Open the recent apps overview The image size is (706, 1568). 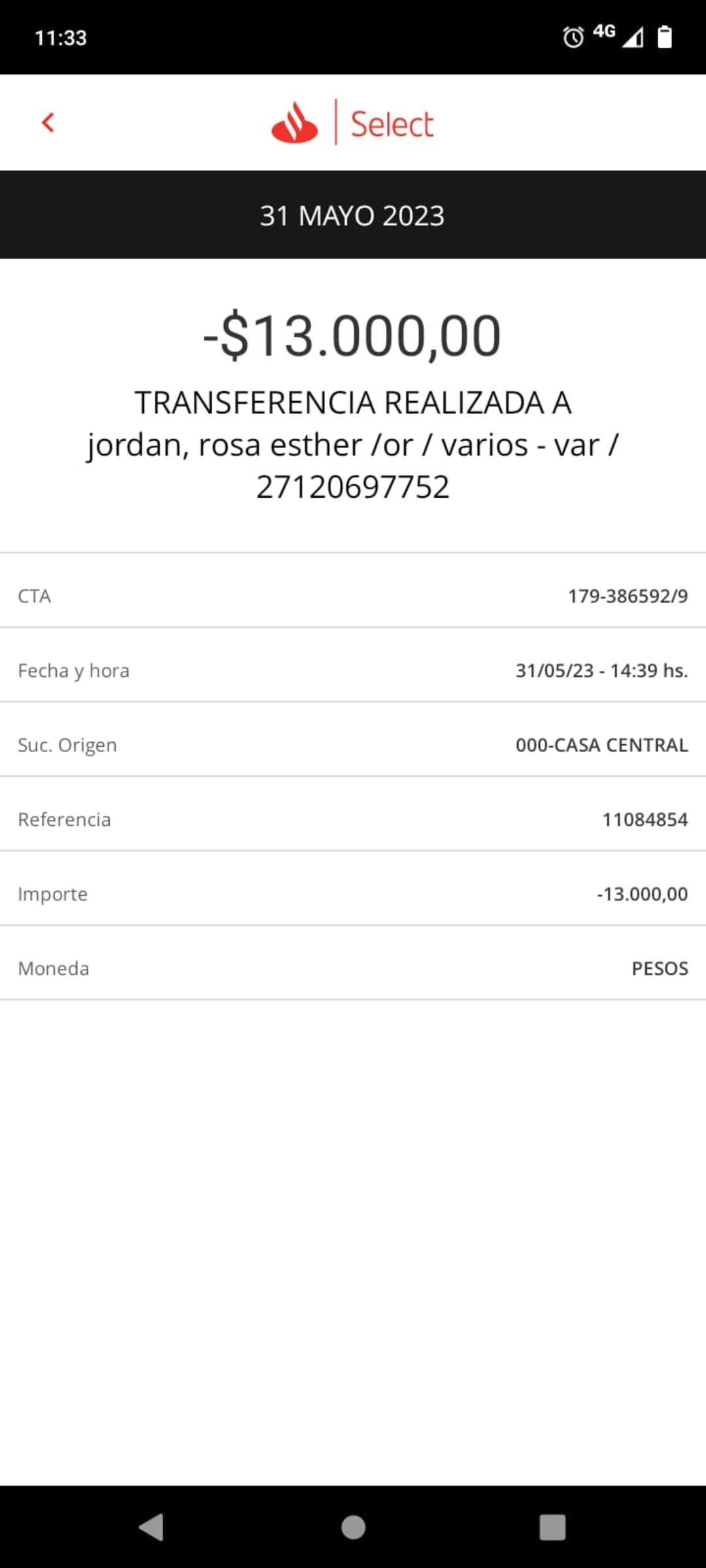coord(552,1527)
